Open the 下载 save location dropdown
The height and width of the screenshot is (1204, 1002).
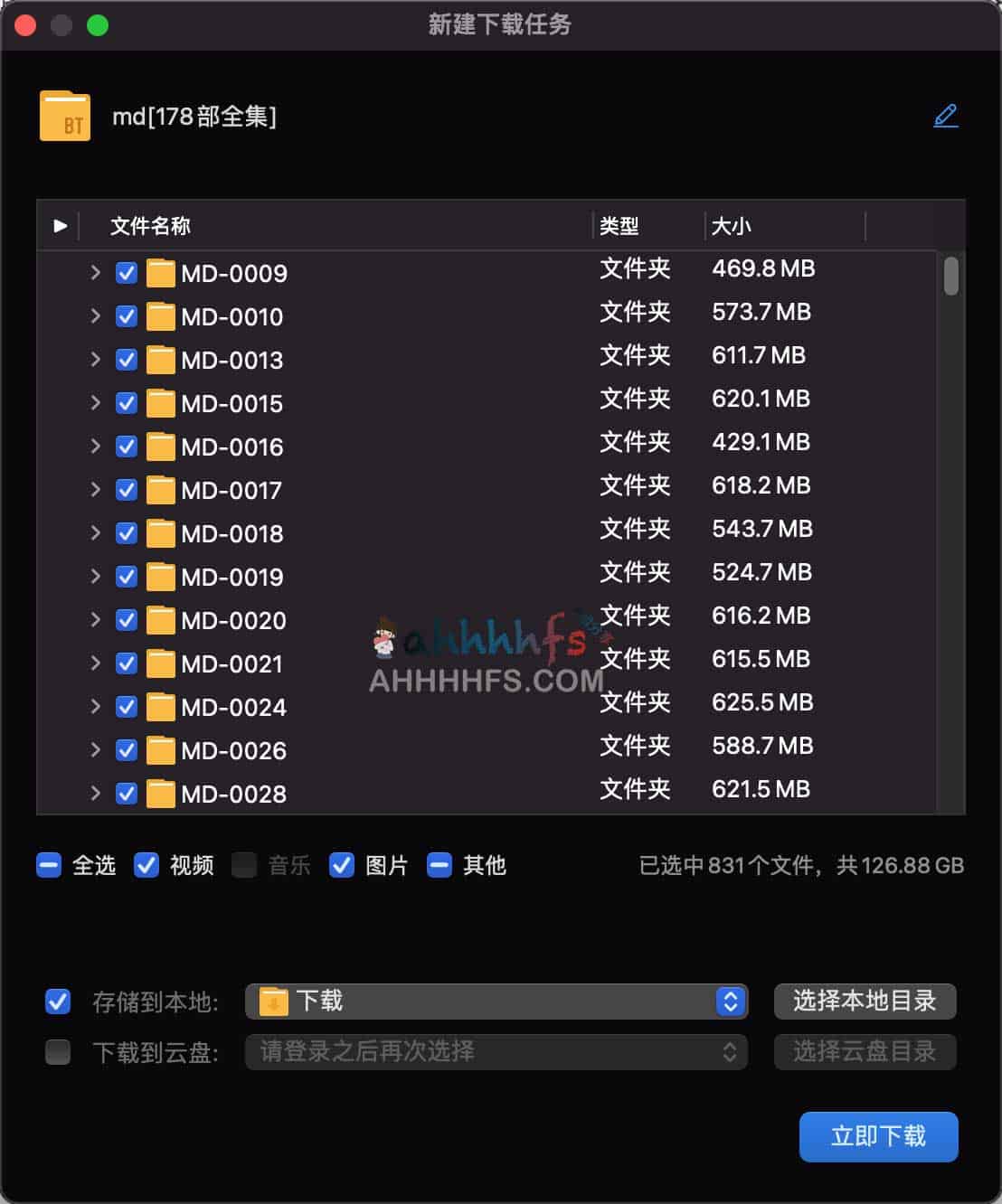[x=496, y=1001]
